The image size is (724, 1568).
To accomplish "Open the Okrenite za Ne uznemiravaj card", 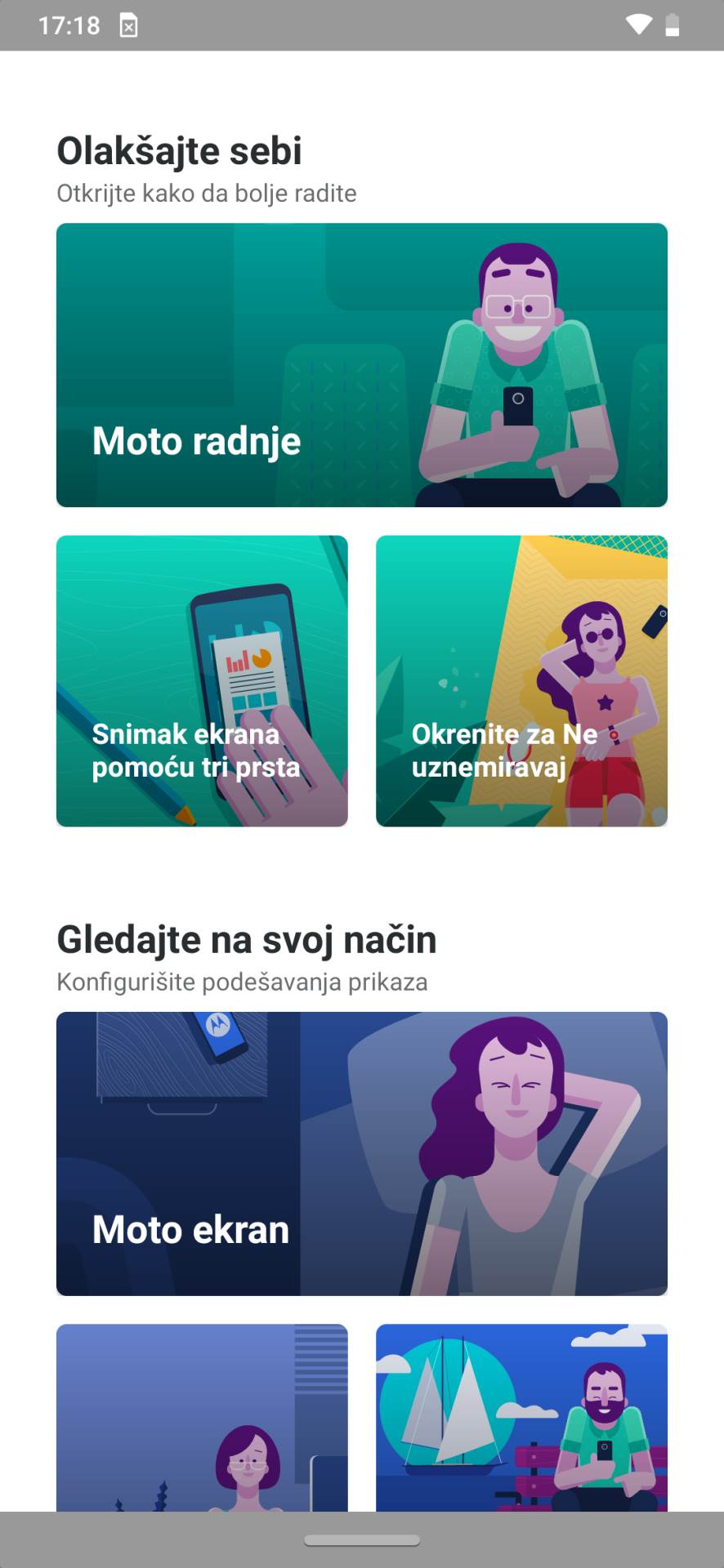I will tap(521, 680).
